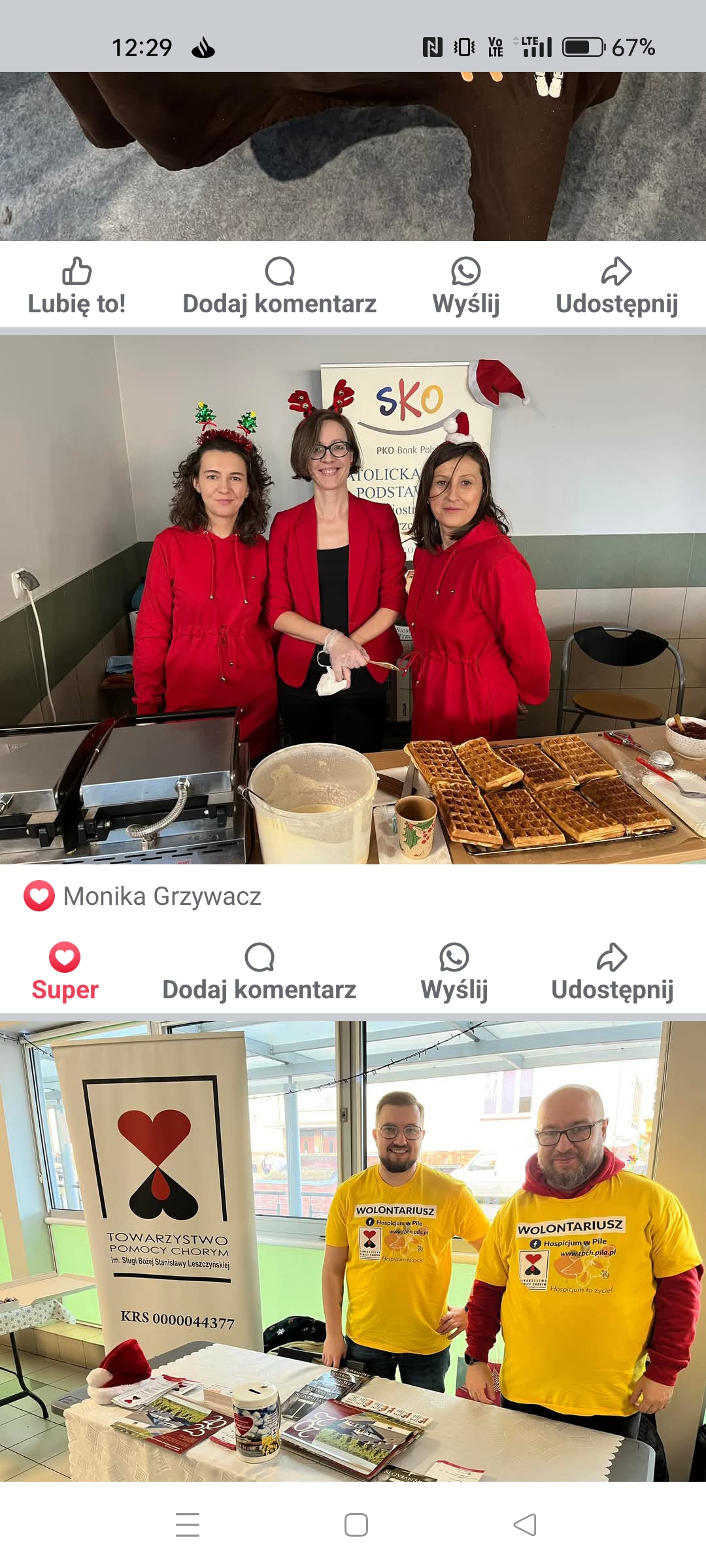This screenshot has height=1568, width=706.
Task: Open the volunteers in yellow shirts photo
Action: pos(353,1251)
